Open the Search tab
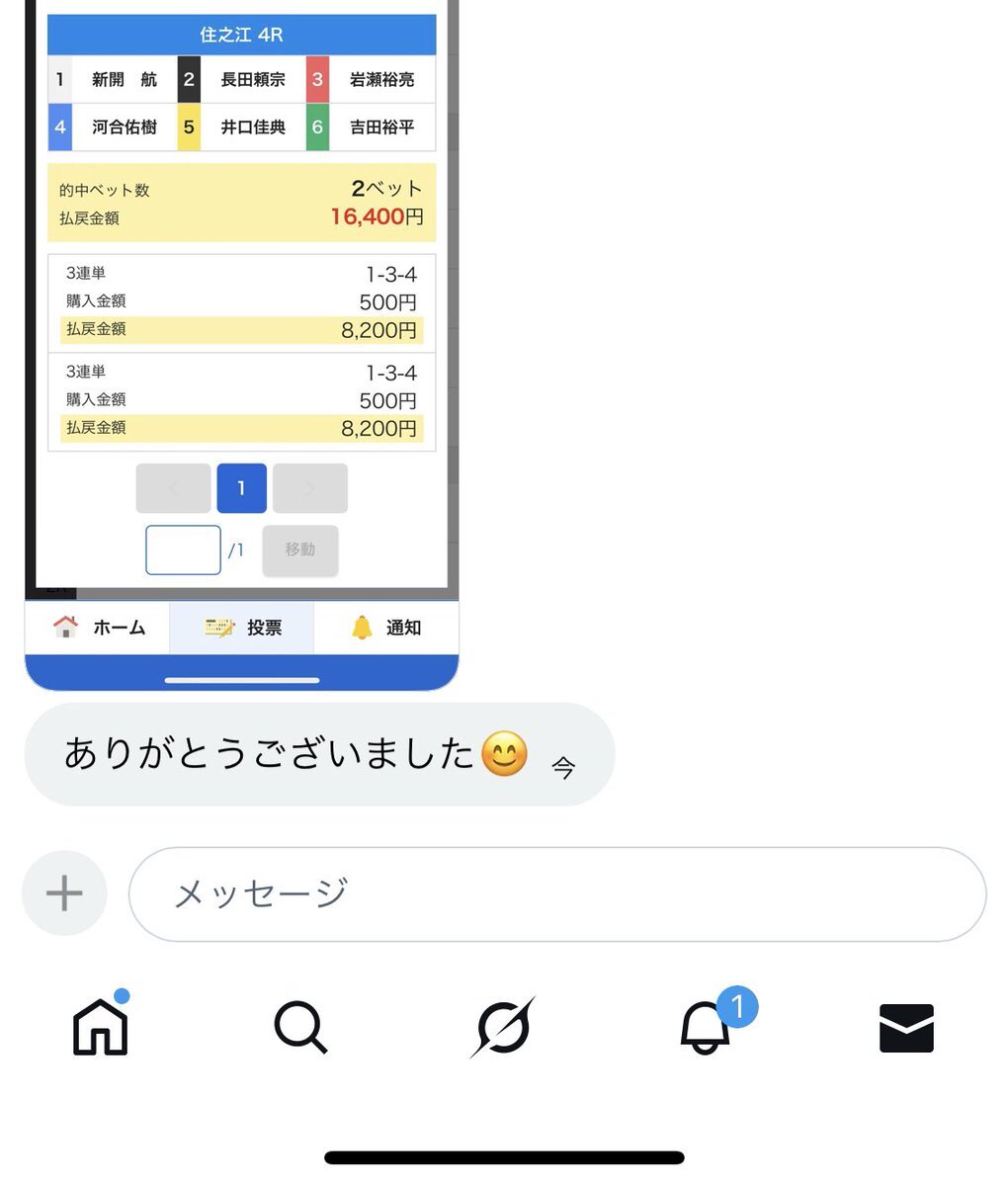This screenshot has height=1186, width=1008. [300, 1028]
